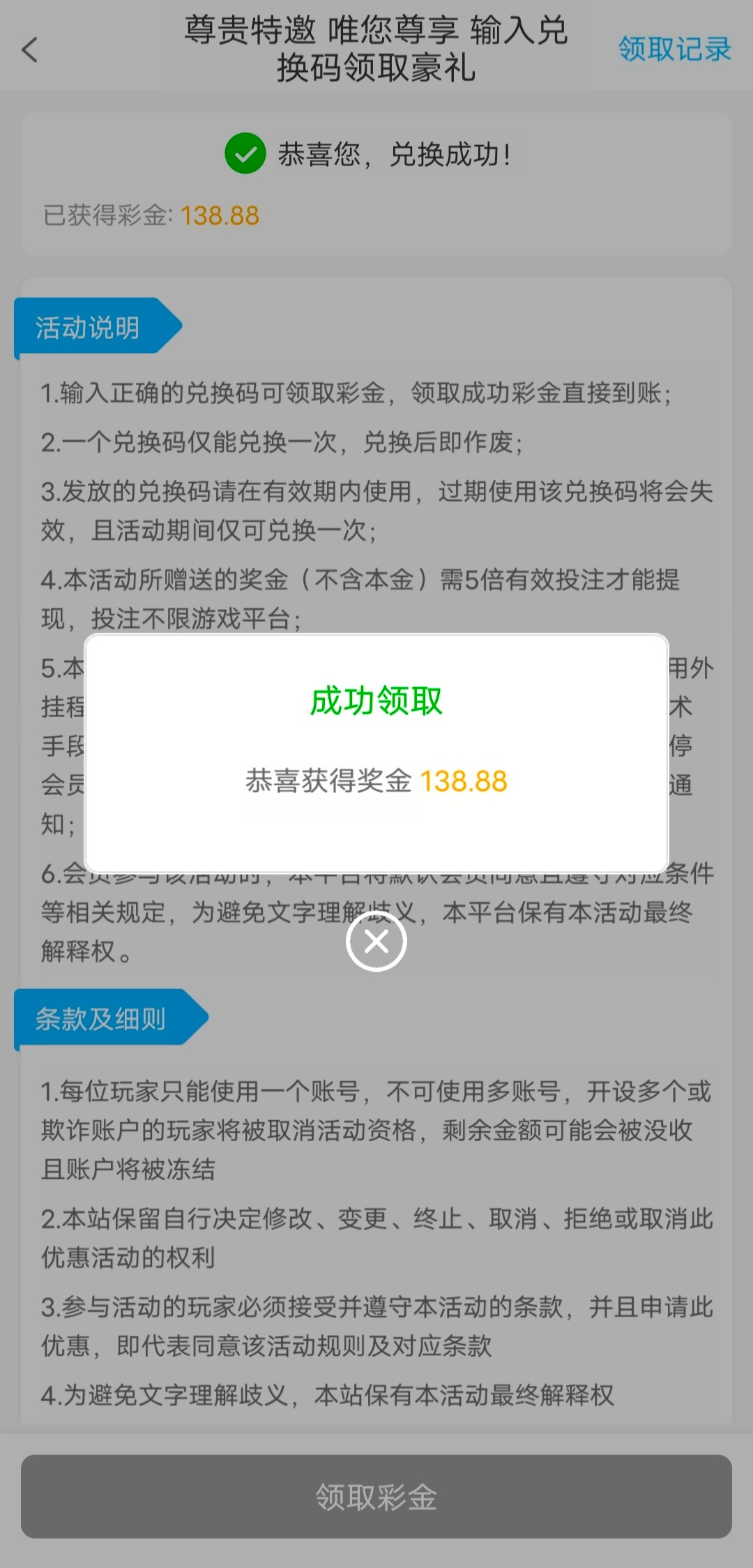Open 领取记录 claim history
The width and height of the screenshot is (753, 1568).
pos(674,50)
